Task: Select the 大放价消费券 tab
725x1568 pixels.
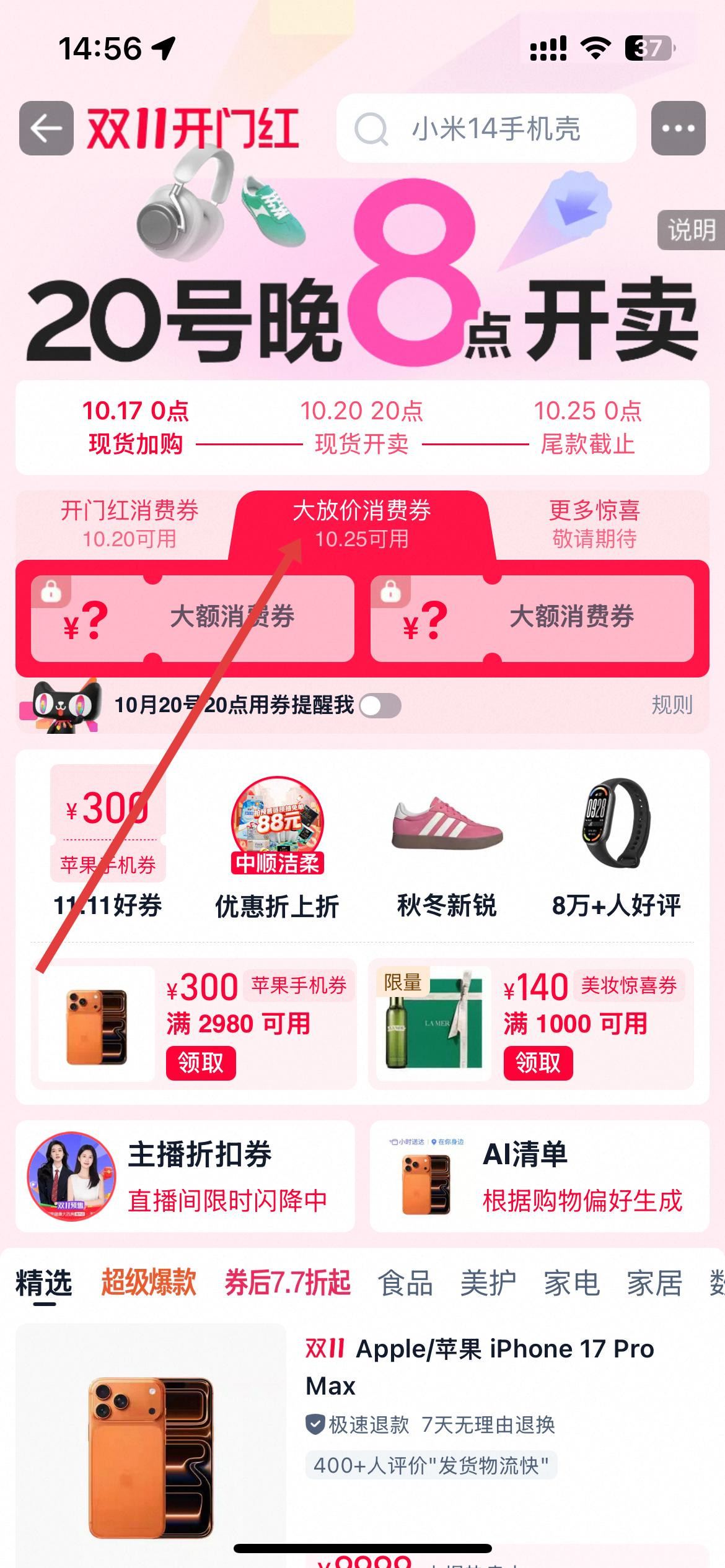Action: coord(362,524)
